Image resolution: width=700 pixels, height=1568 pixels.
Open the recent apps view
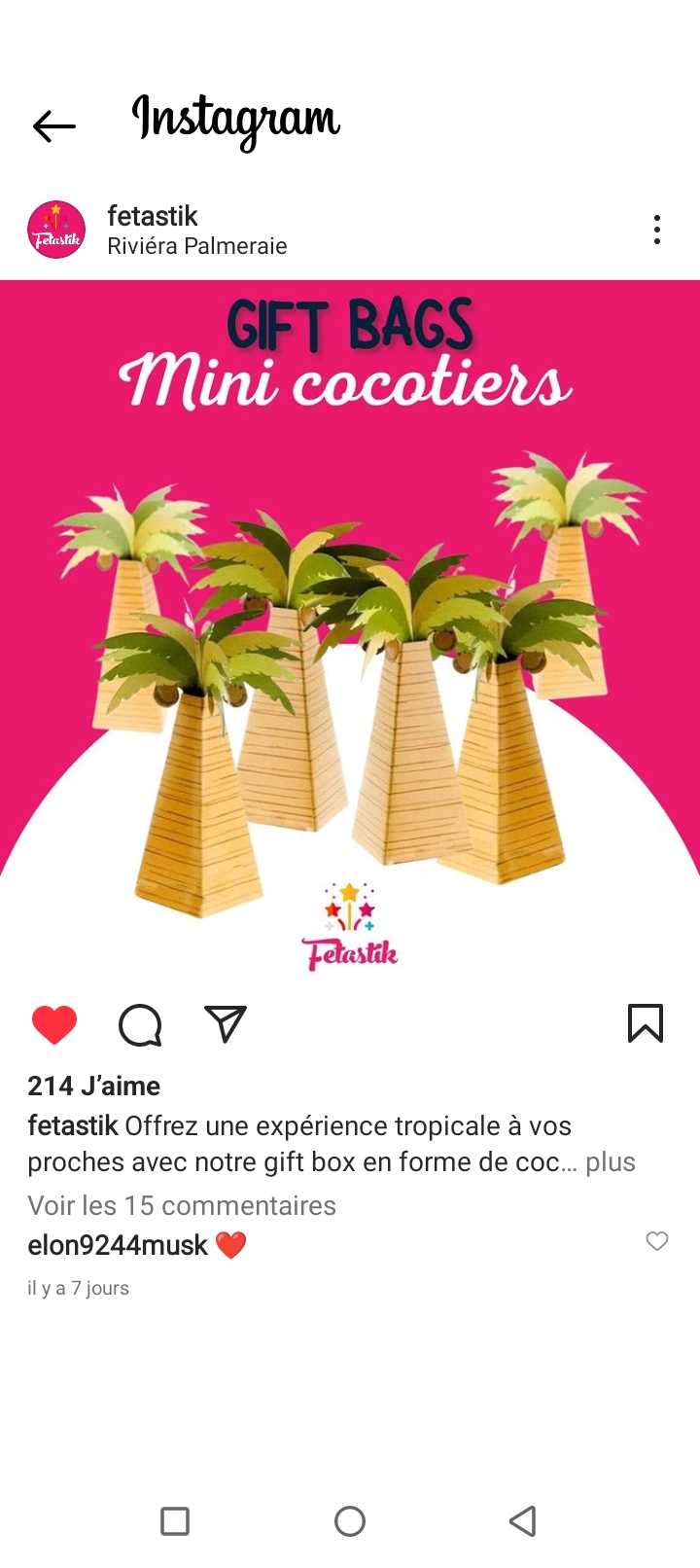pyautogui.click(x=175, y=1521)
